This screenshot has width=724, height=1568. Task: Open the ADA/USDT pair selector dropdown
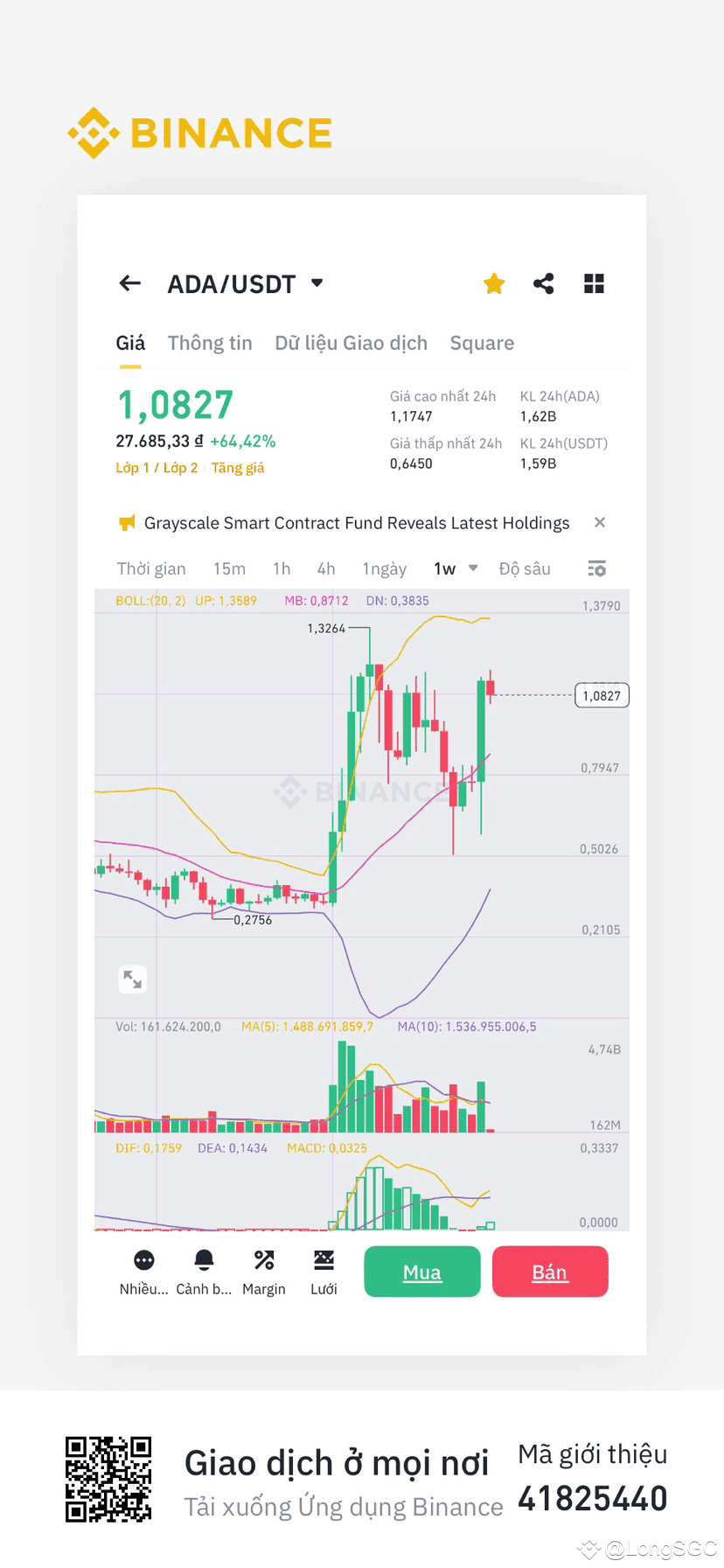(x=317, y=283)
